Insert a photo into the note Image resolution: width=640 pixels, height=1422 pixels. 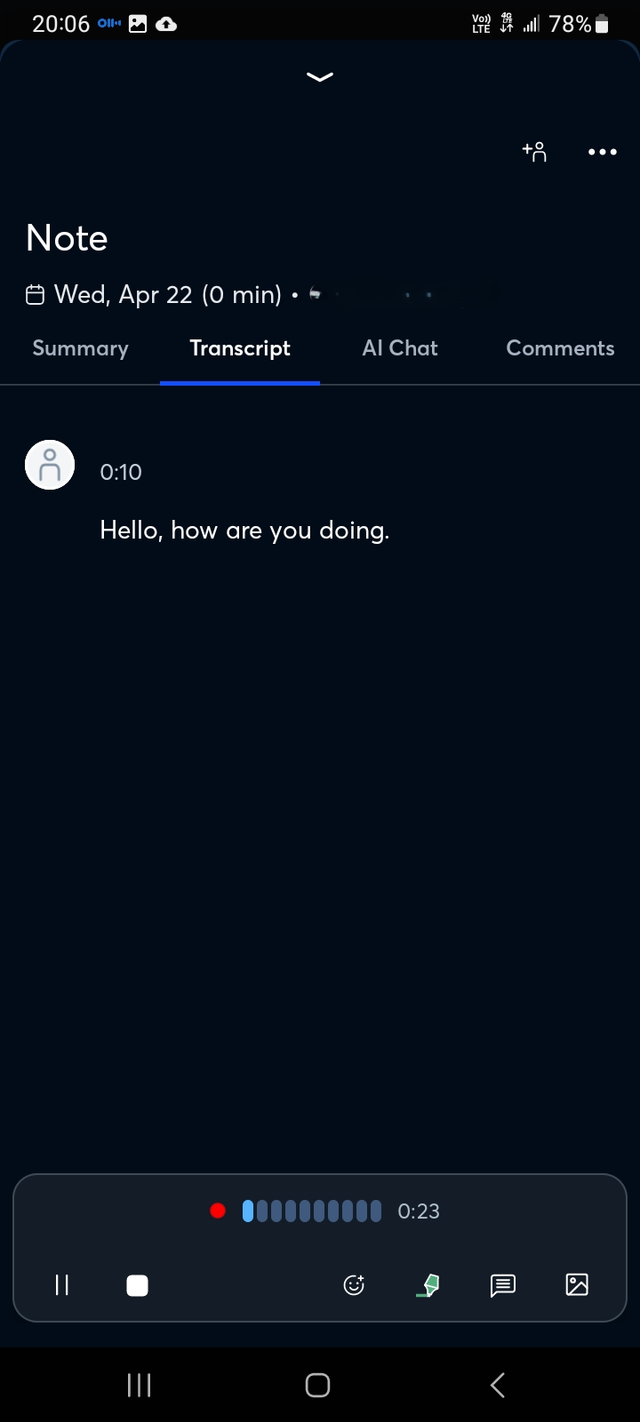(x=577, y=1285)
